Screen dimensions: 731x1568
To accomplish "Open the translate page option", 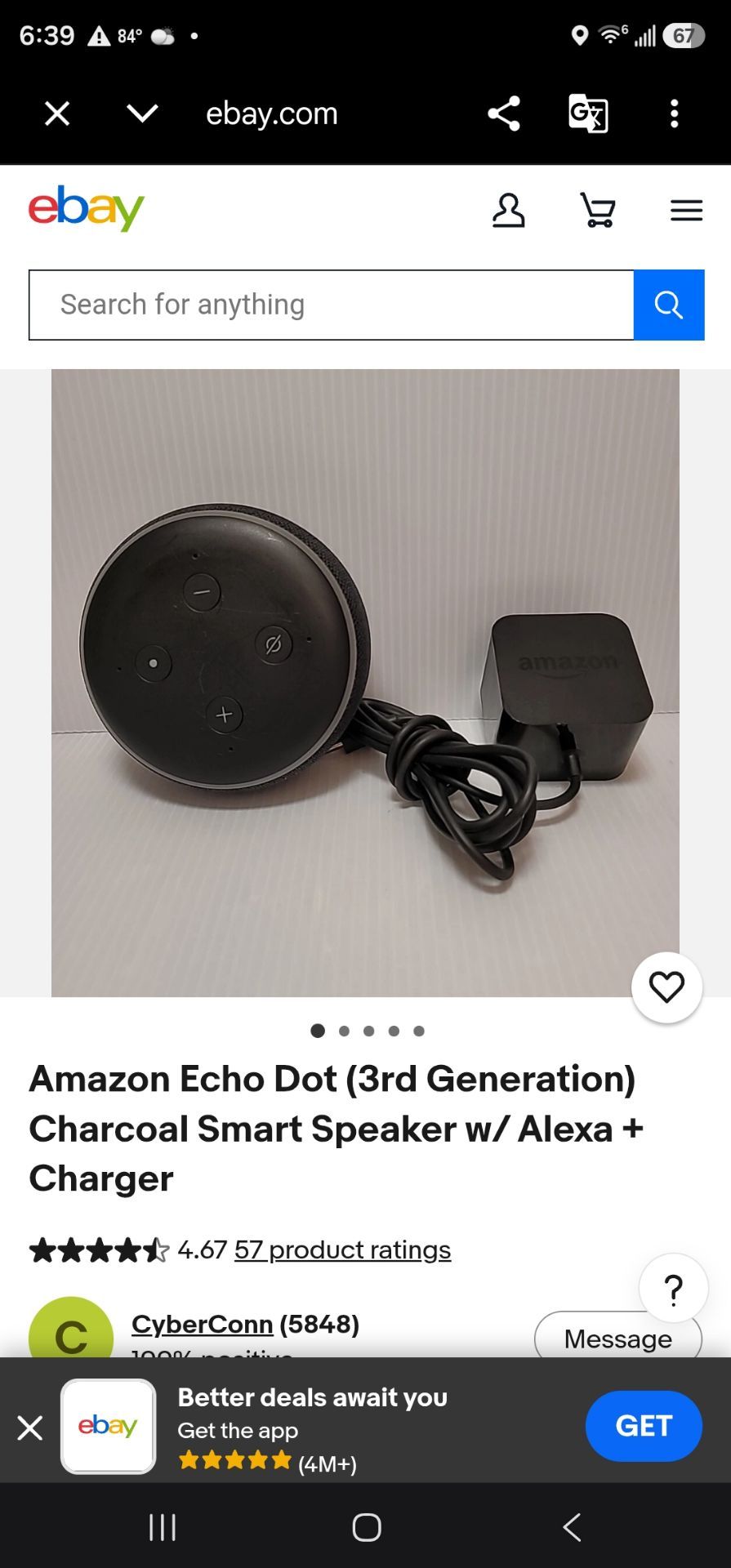I will coord(588,114).
